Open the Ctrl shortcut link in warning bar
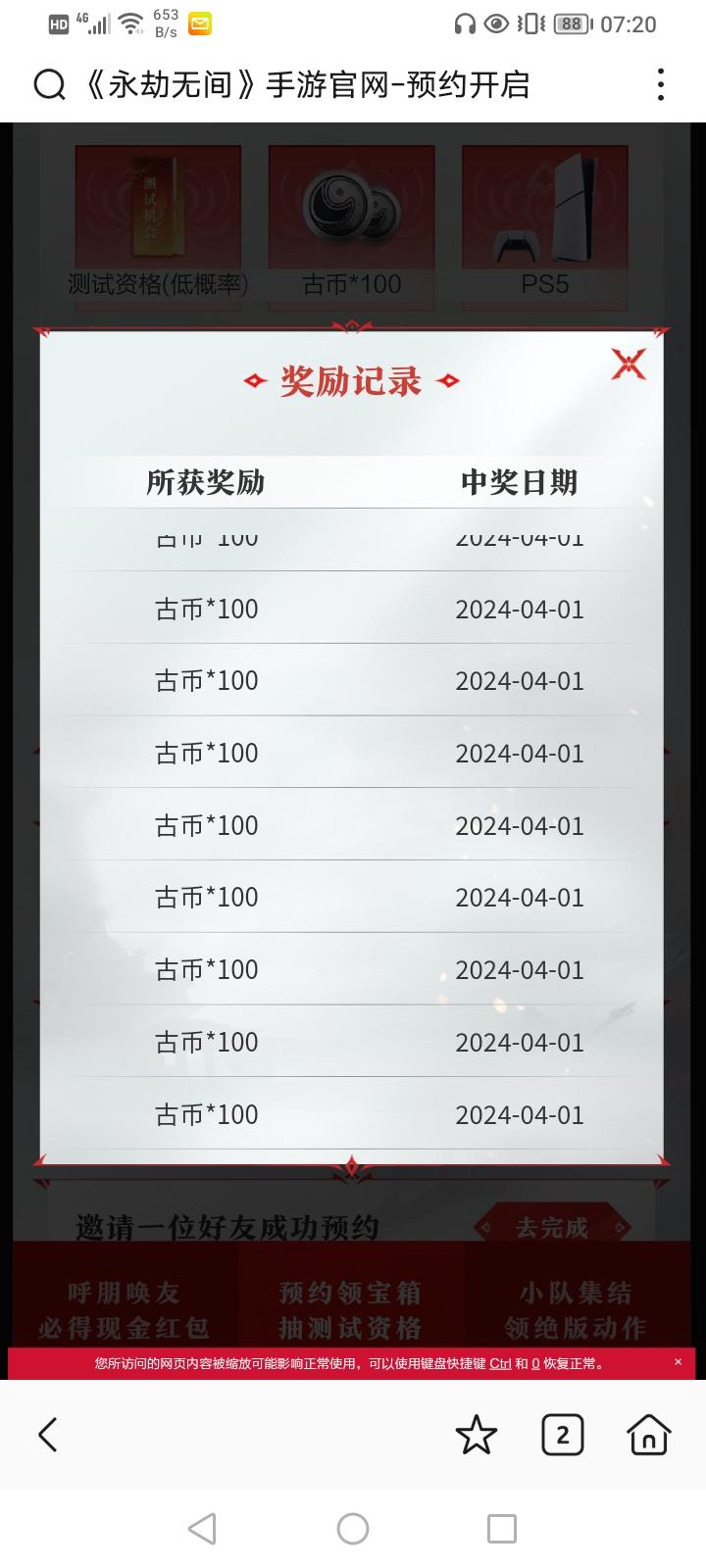 (503, 1361)
